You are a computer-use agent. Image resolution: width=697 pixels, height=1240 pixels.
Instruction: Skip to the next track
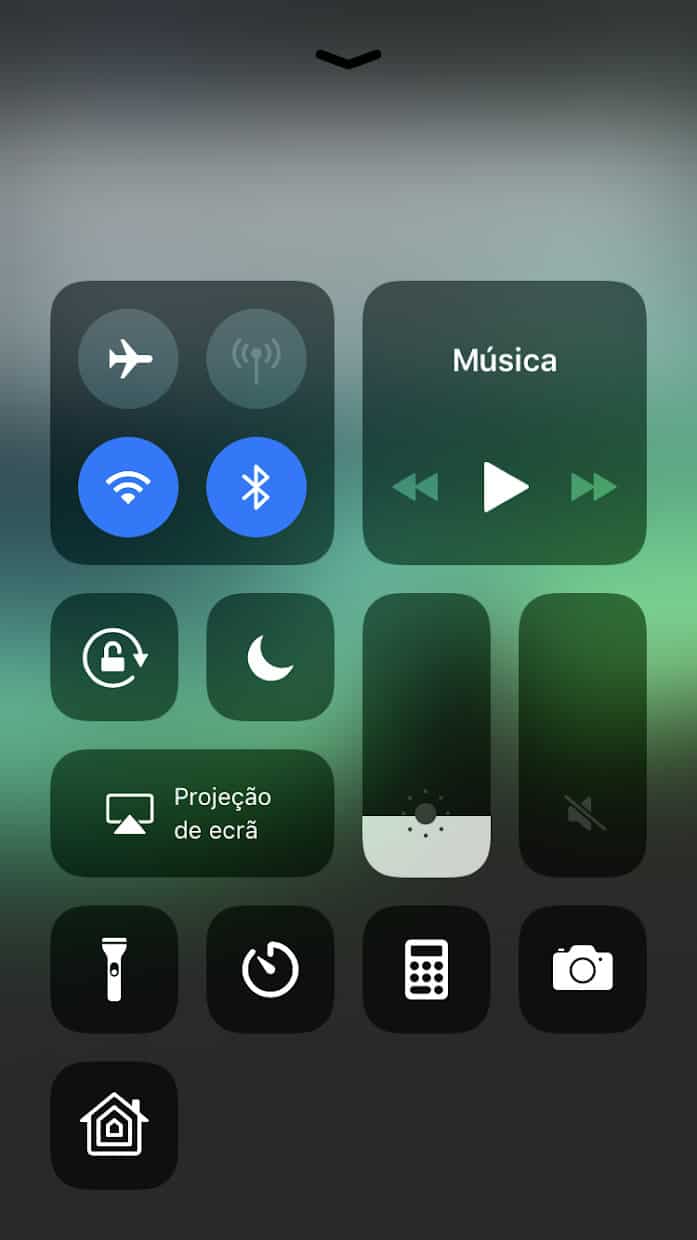tap(593, 487)
